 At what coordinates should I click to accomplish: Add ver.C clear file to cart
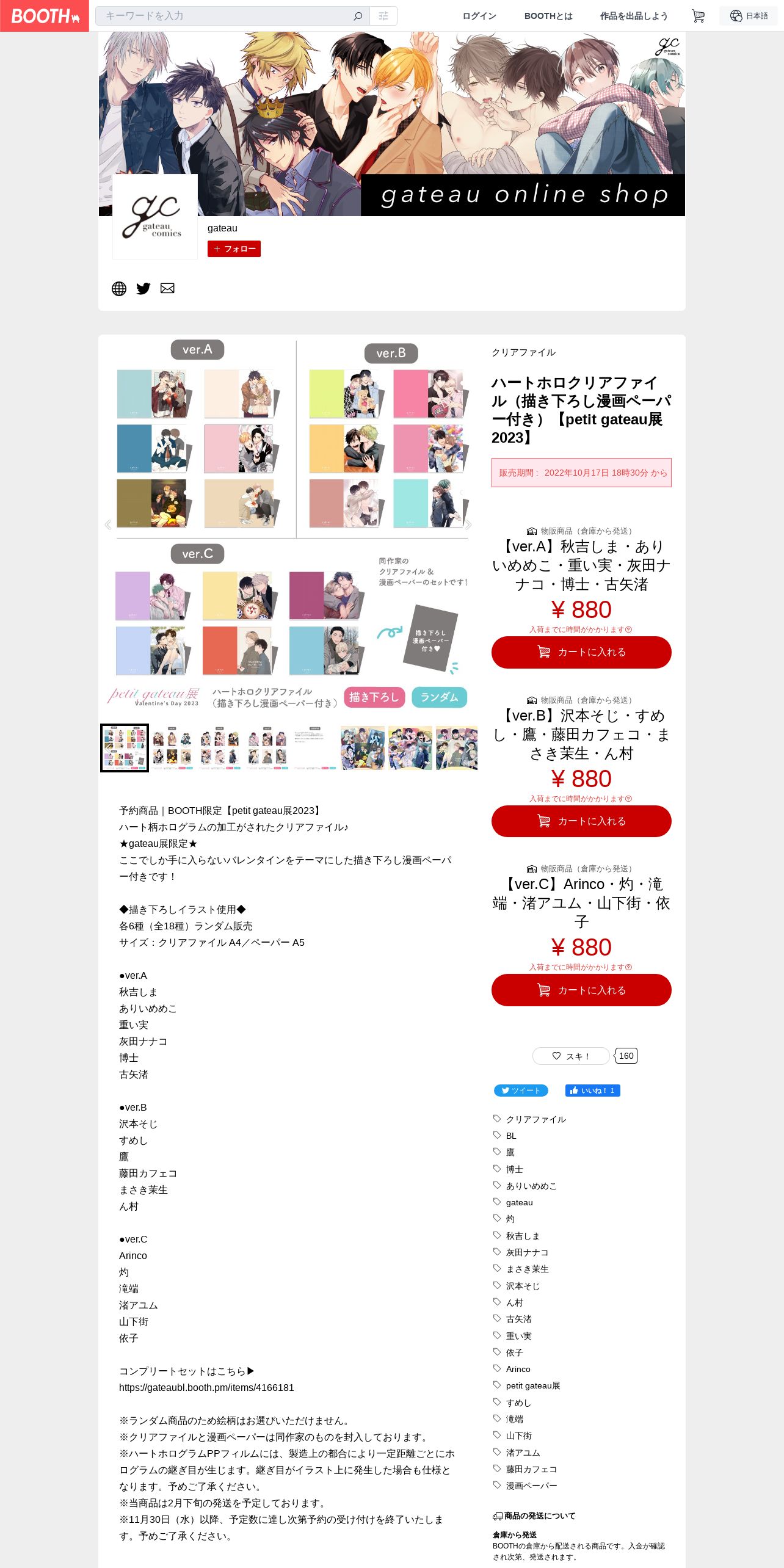581,990
